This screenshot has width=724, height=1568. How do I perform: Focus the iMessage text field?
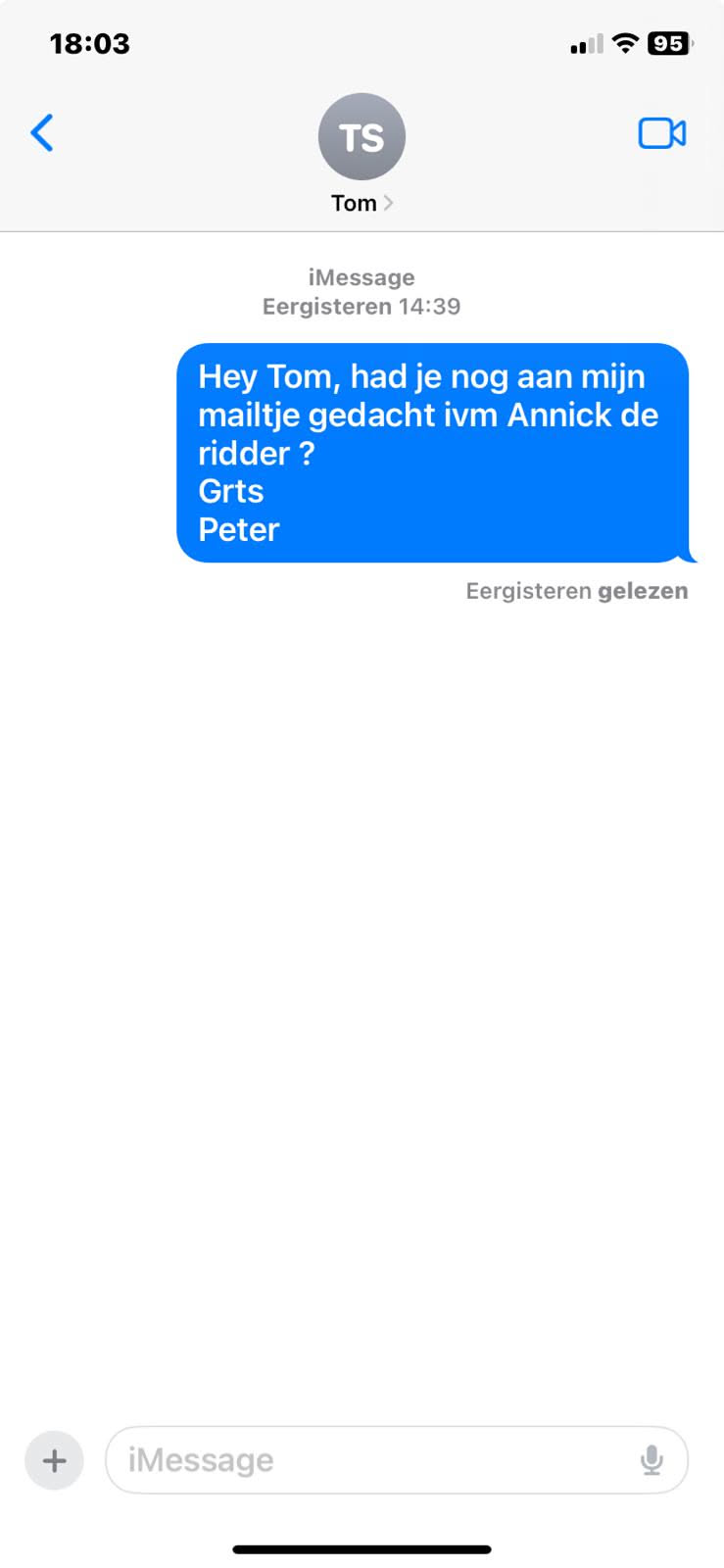click(x=372, y=1460)
